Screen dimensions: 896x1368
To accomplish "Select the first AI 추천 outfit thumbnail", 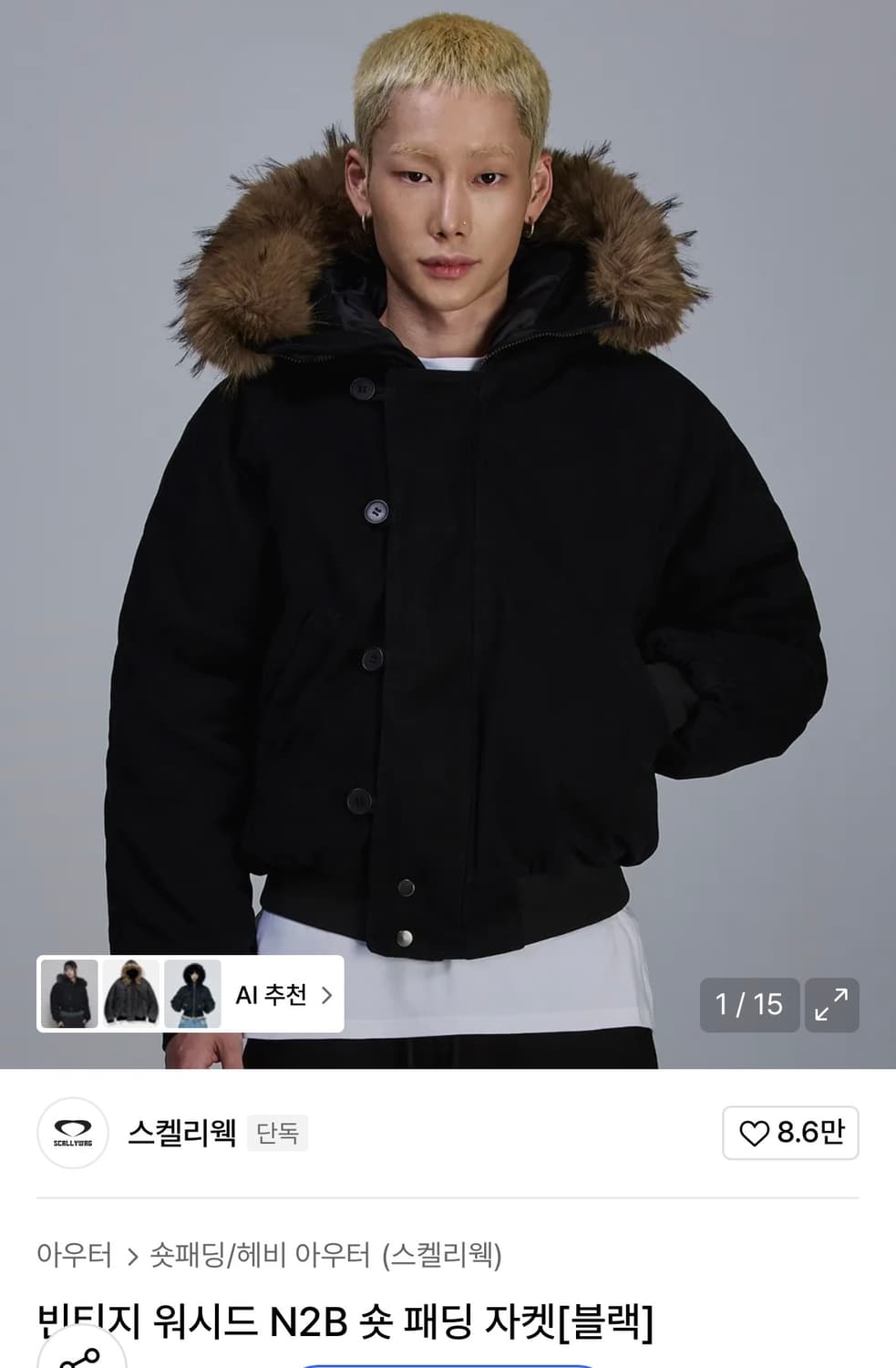I will coord(70,995).
